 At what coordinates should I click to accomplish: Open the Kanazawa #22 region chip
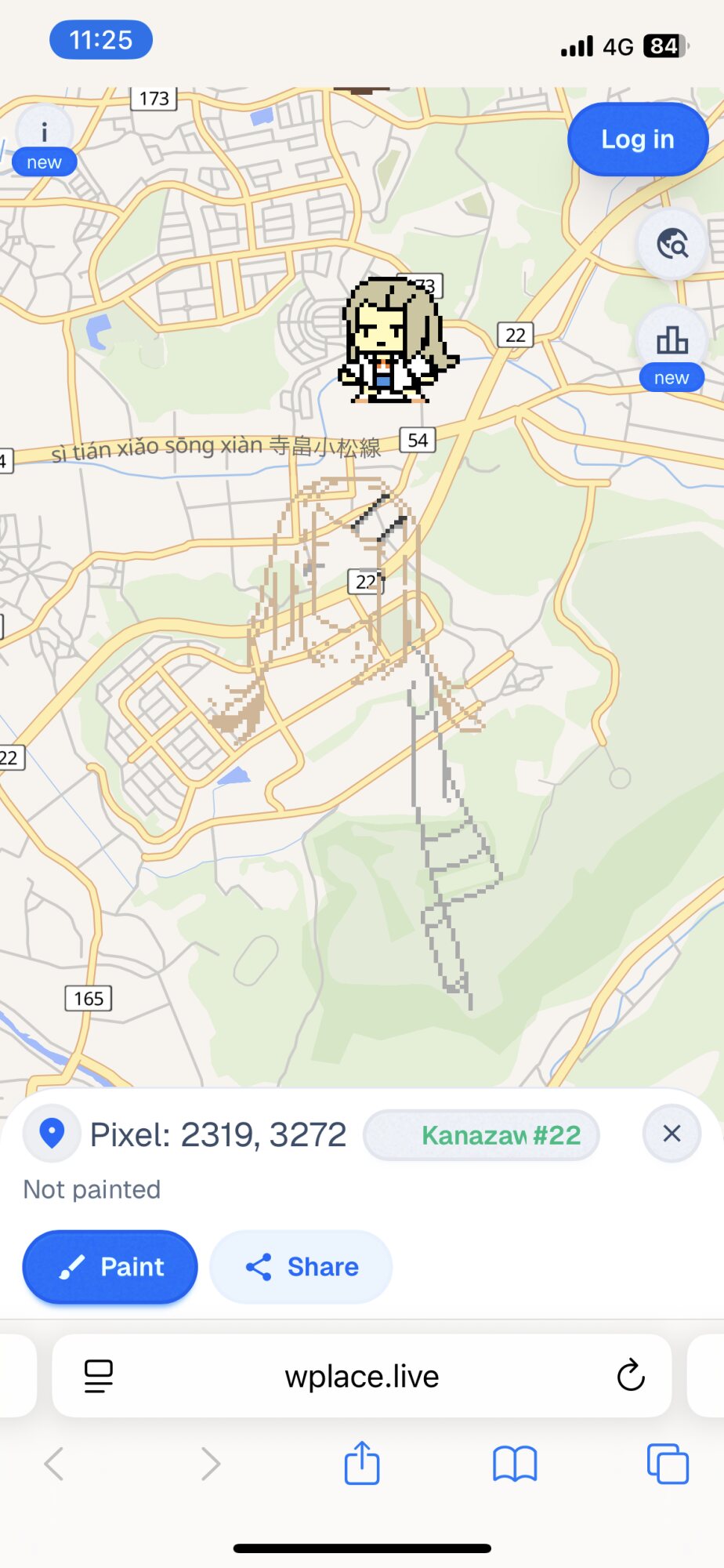(481, 1134)
